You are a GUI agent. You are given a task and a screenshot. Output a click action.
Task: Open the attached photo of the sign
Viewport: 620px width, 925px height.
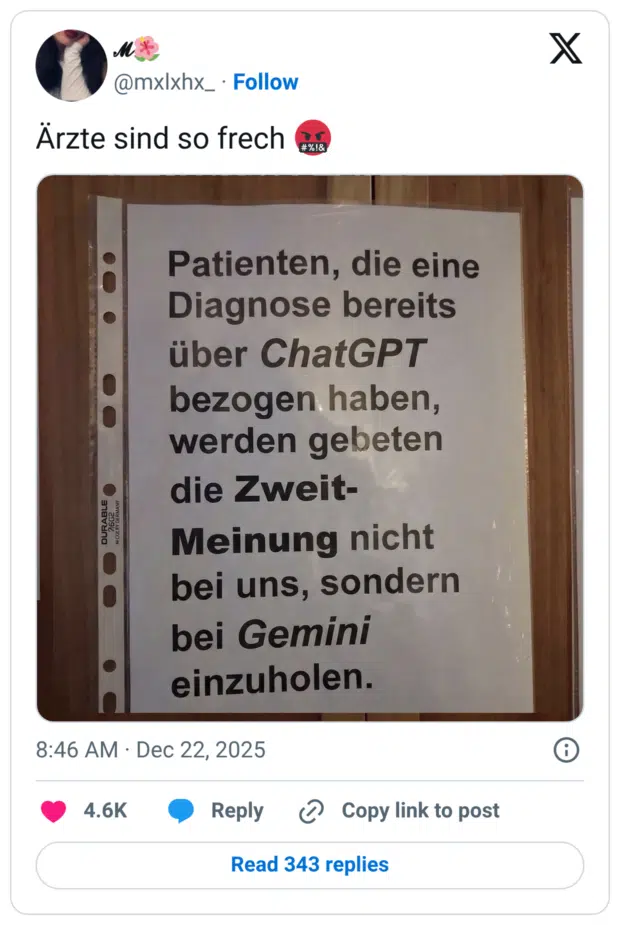(x=310, y=448)
